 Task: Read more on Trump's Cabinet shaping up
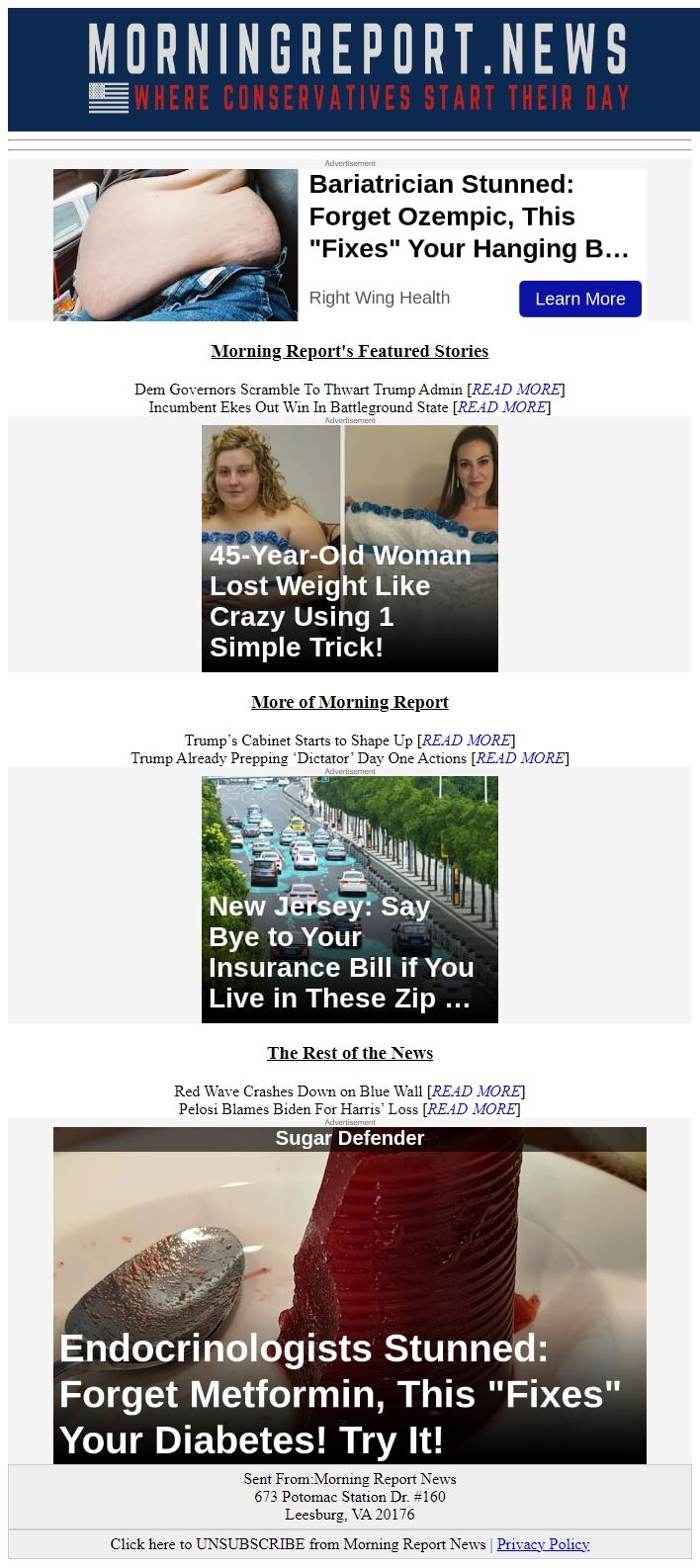(467, 740)
